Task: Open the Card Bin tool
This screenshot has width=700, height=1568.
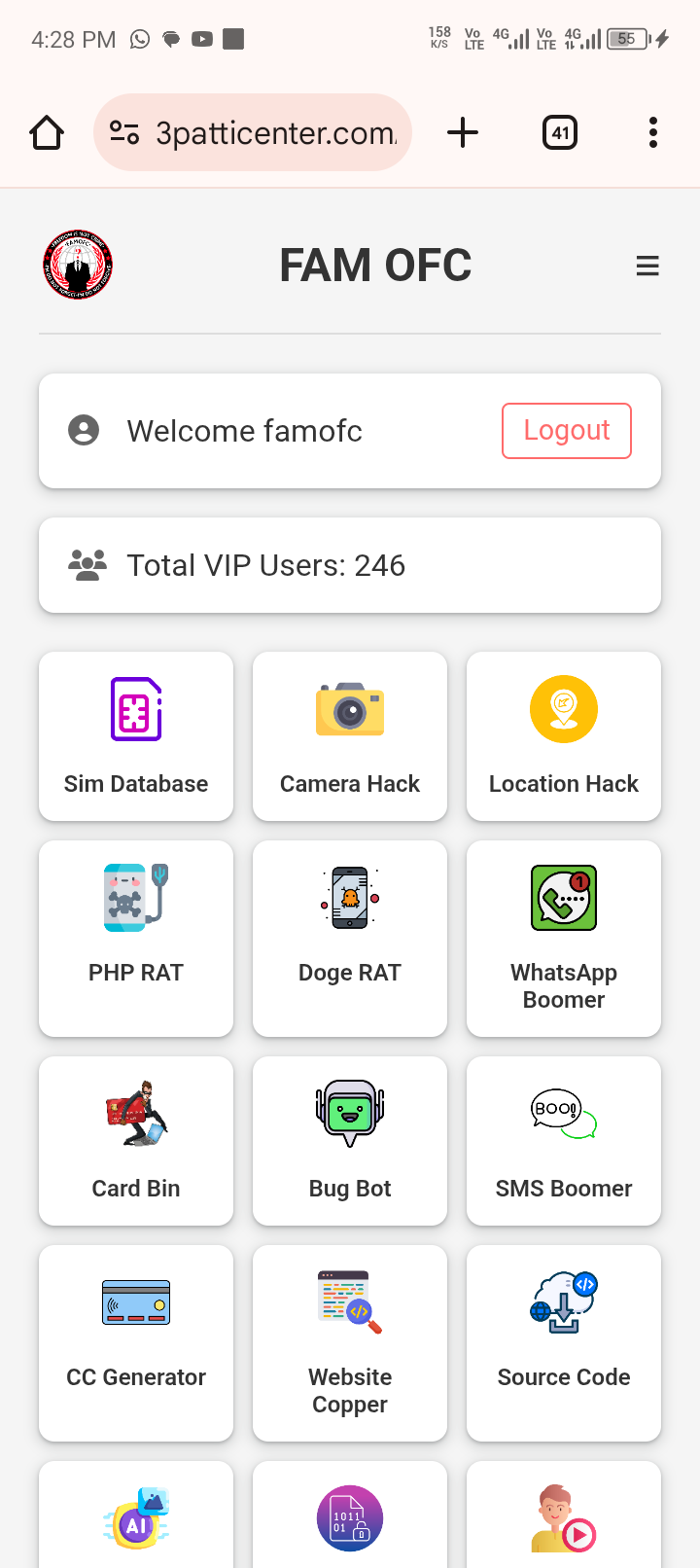Action: click(x=135, y=1140)
